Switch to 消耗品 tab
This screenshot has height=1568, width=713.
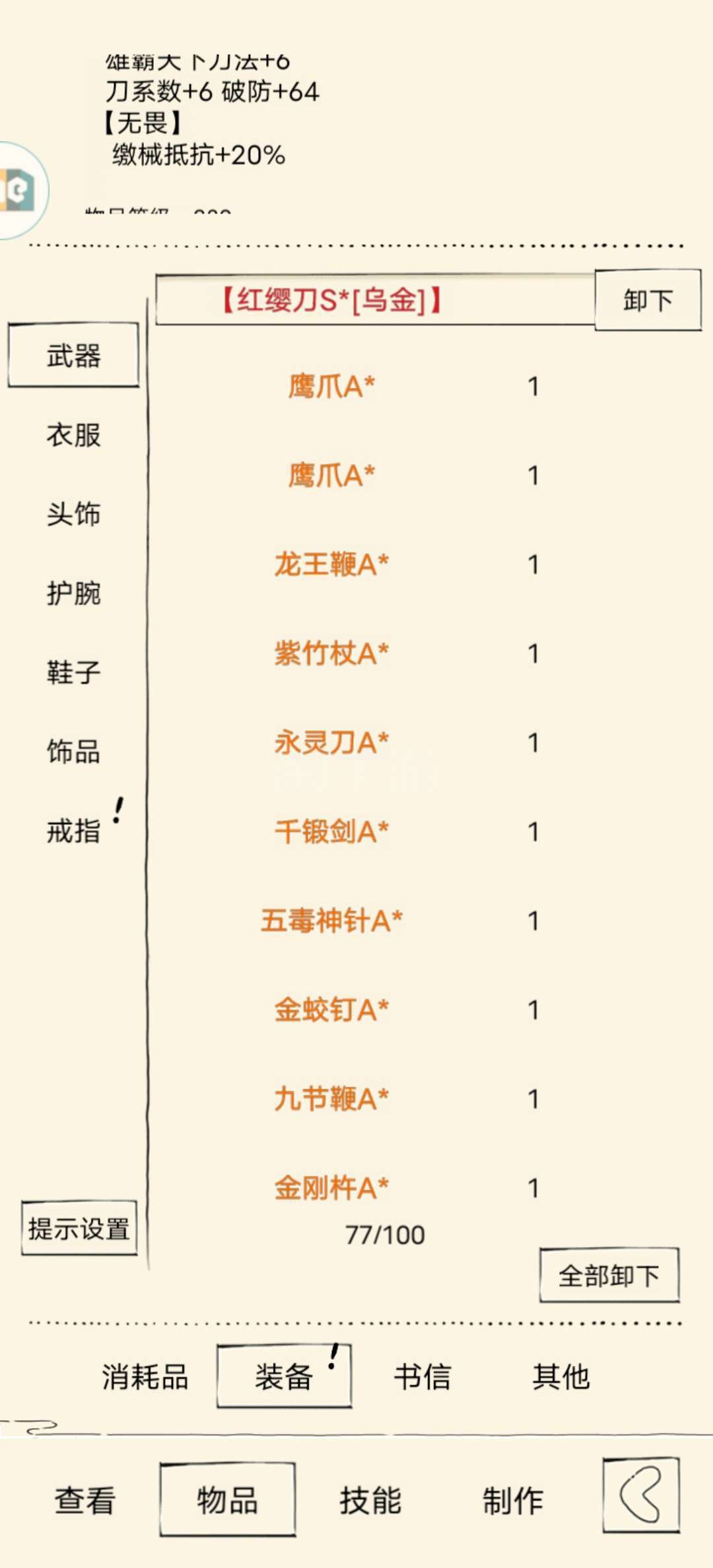click(145, 1377)
